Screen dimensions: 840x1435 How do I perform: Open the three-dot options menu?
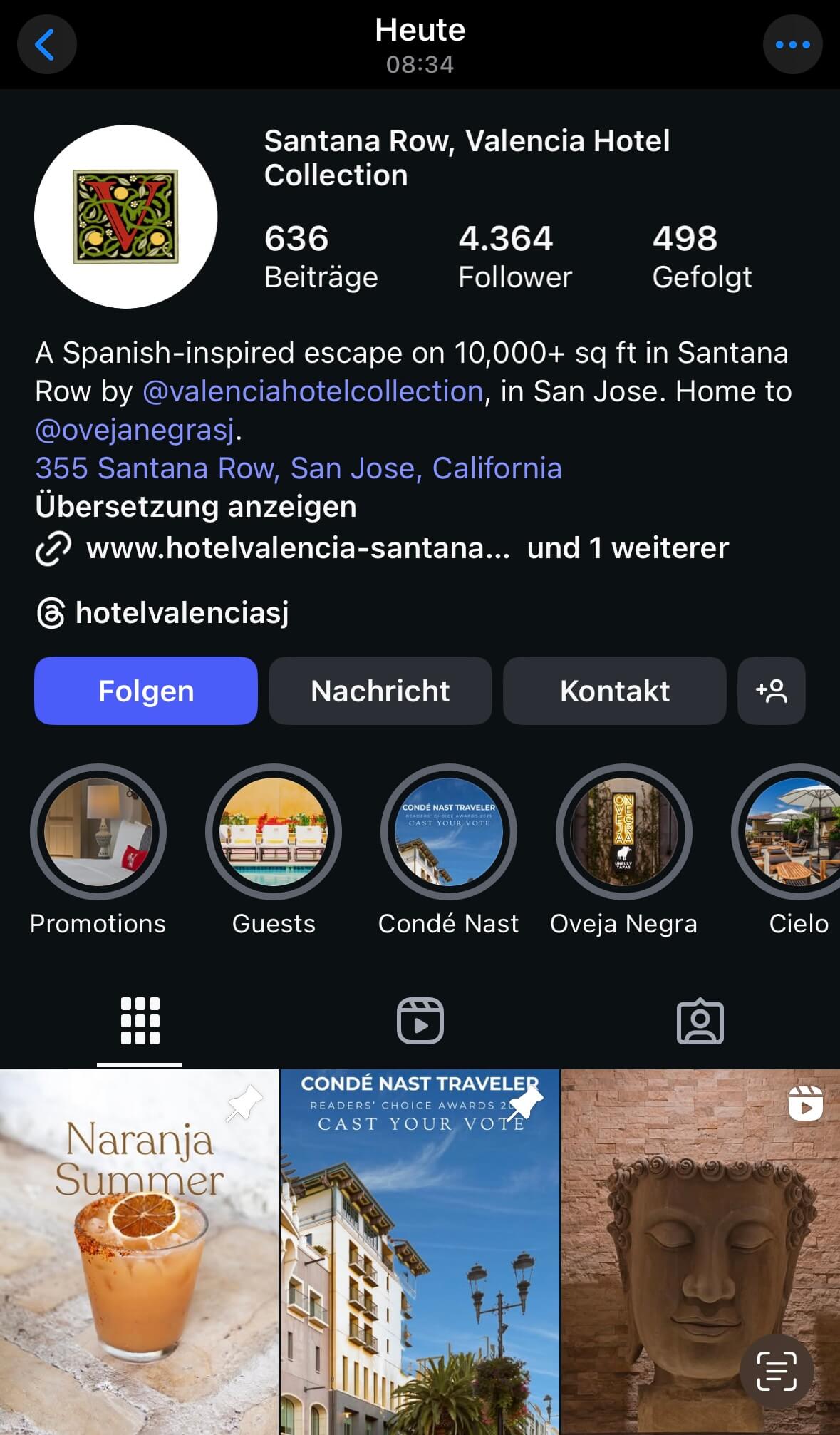(792, 45)
